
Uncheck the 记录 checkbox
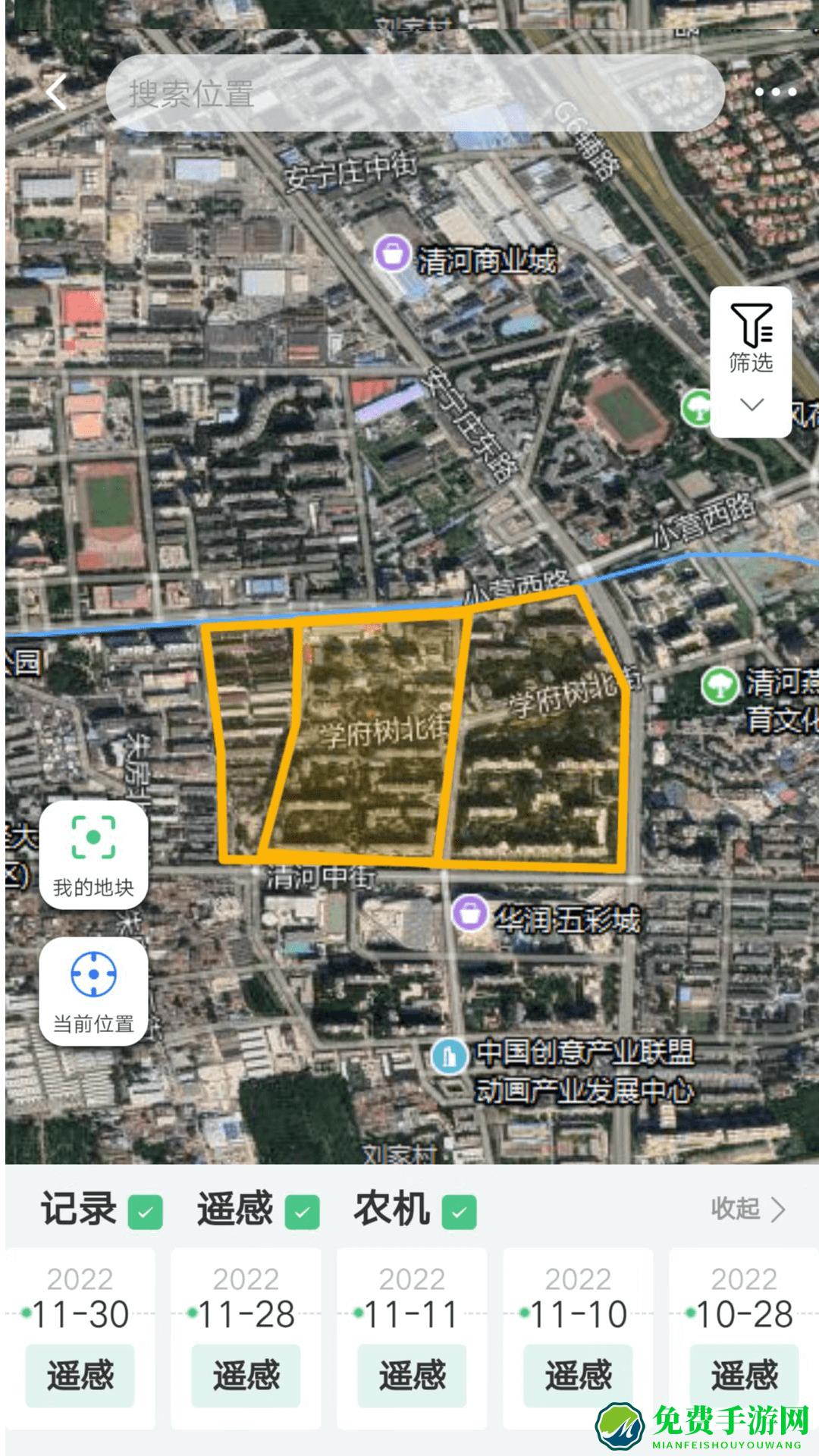tap(146, 1212)
